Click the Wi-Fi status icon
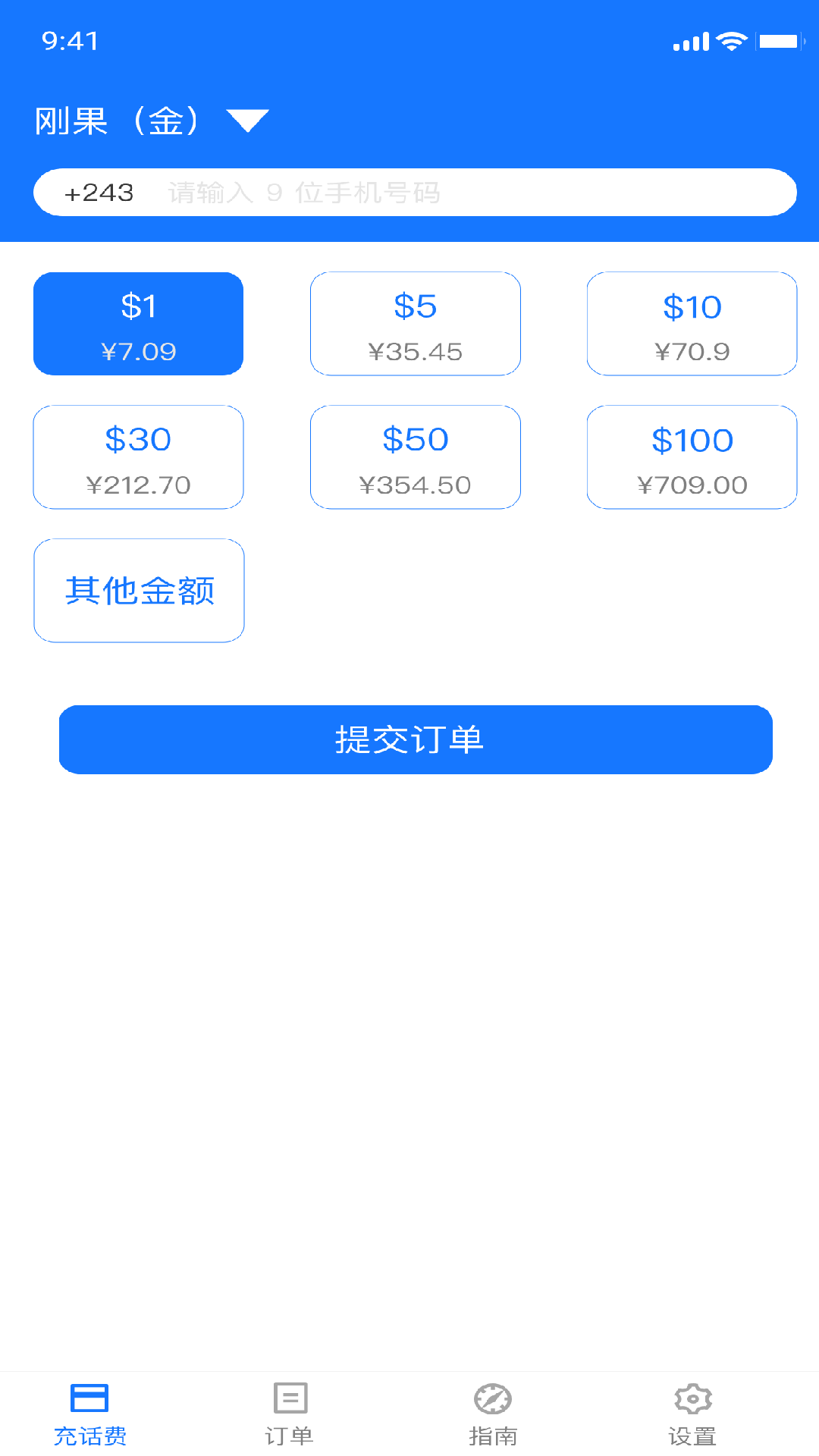 [x=730, y=42]
